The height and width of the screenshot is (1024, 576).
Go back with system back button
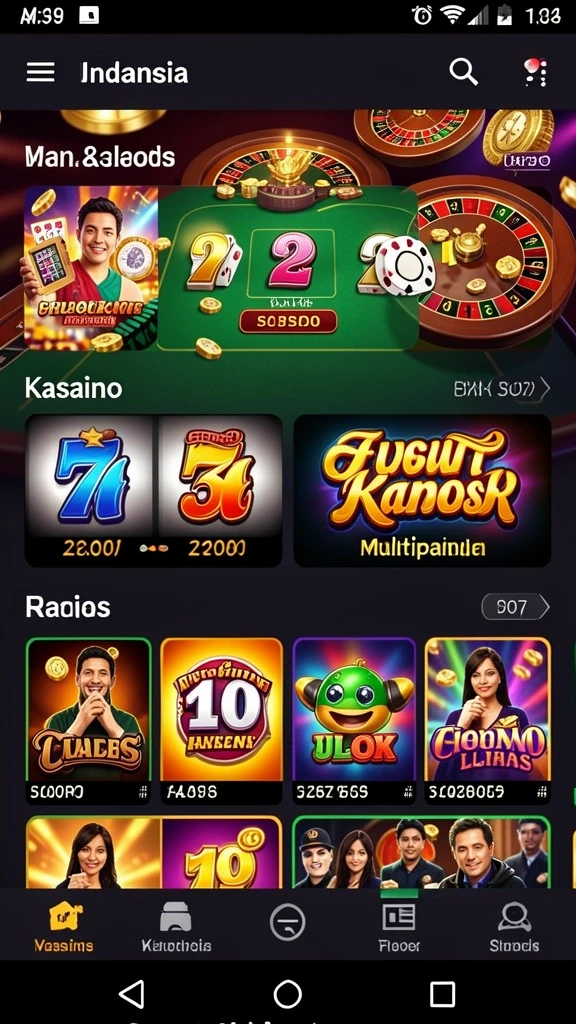click(x=133, y=995)
